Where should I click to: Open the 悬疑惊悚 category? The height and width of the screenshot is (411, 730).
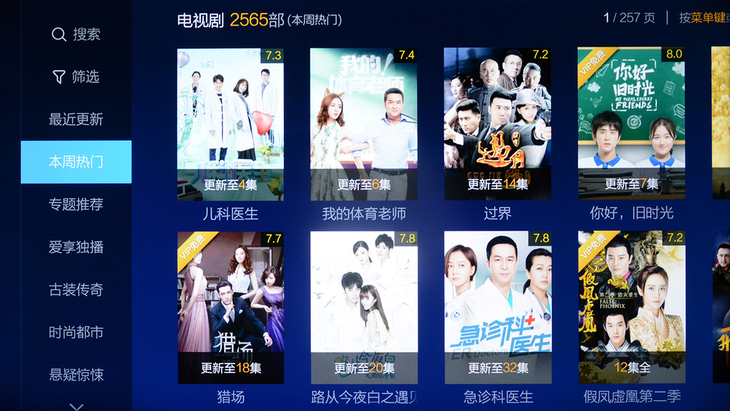(76, 375)
